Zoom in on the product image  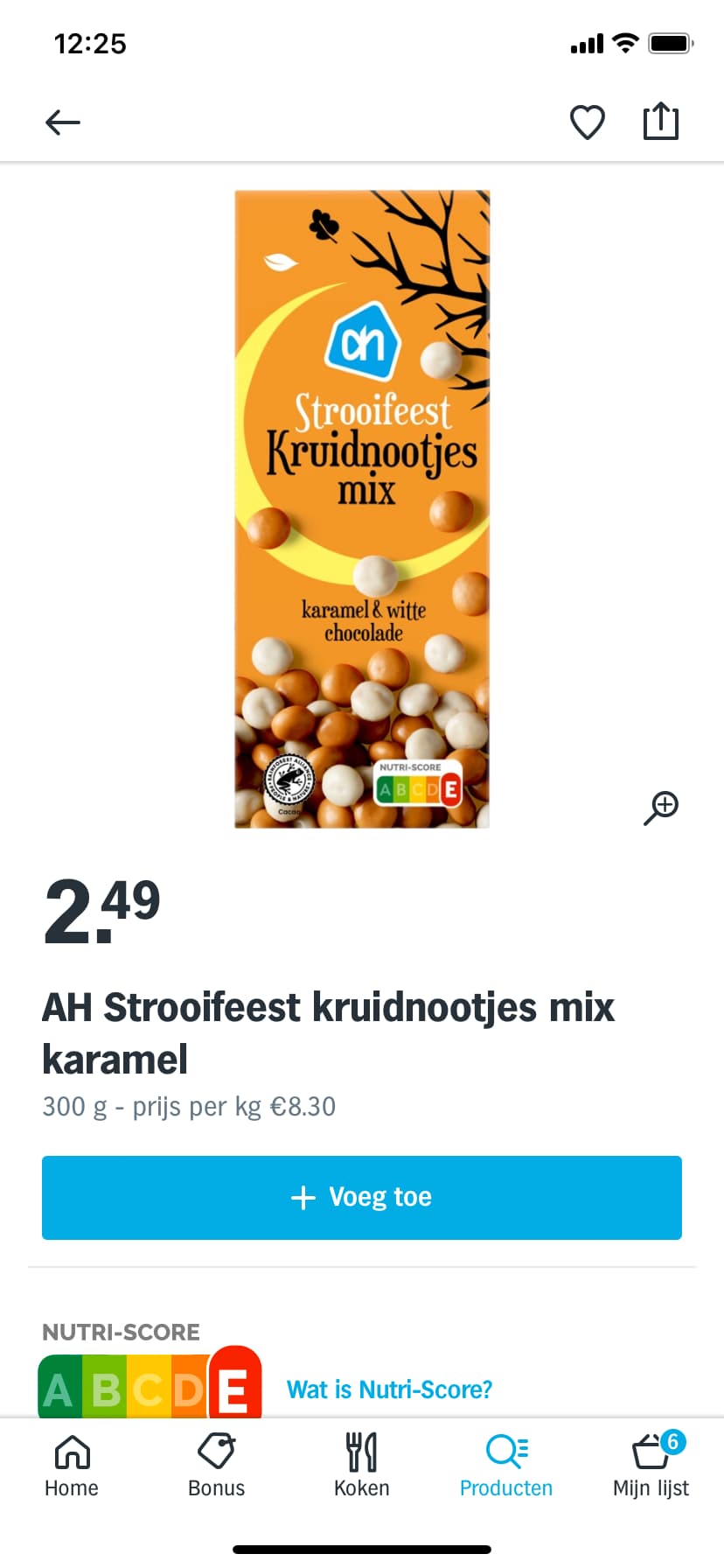point(662,808)
